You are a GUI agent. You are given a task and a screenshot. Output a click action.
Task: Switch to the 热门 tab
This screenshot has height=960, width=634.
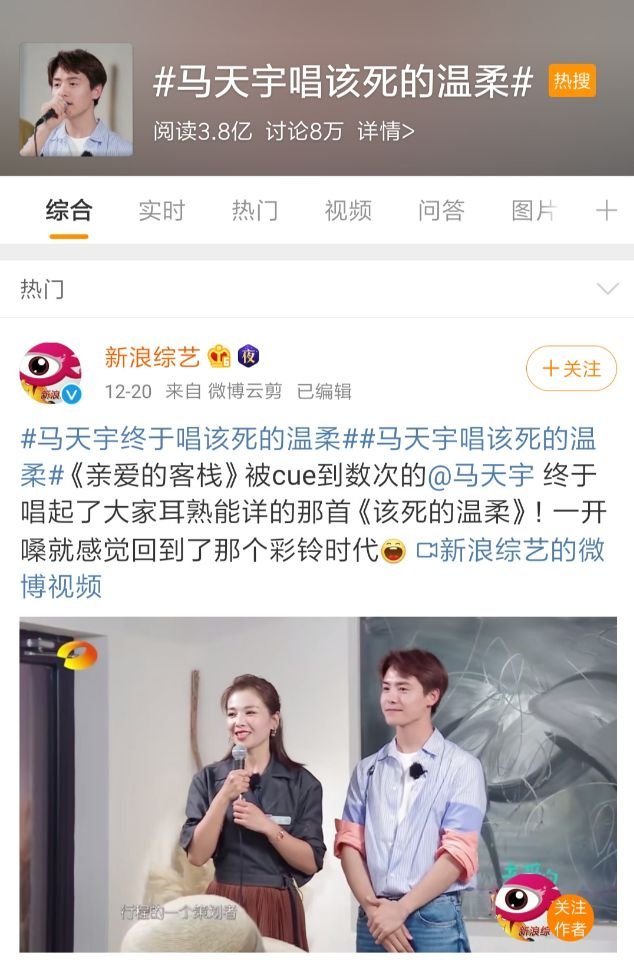click(255, 210)
